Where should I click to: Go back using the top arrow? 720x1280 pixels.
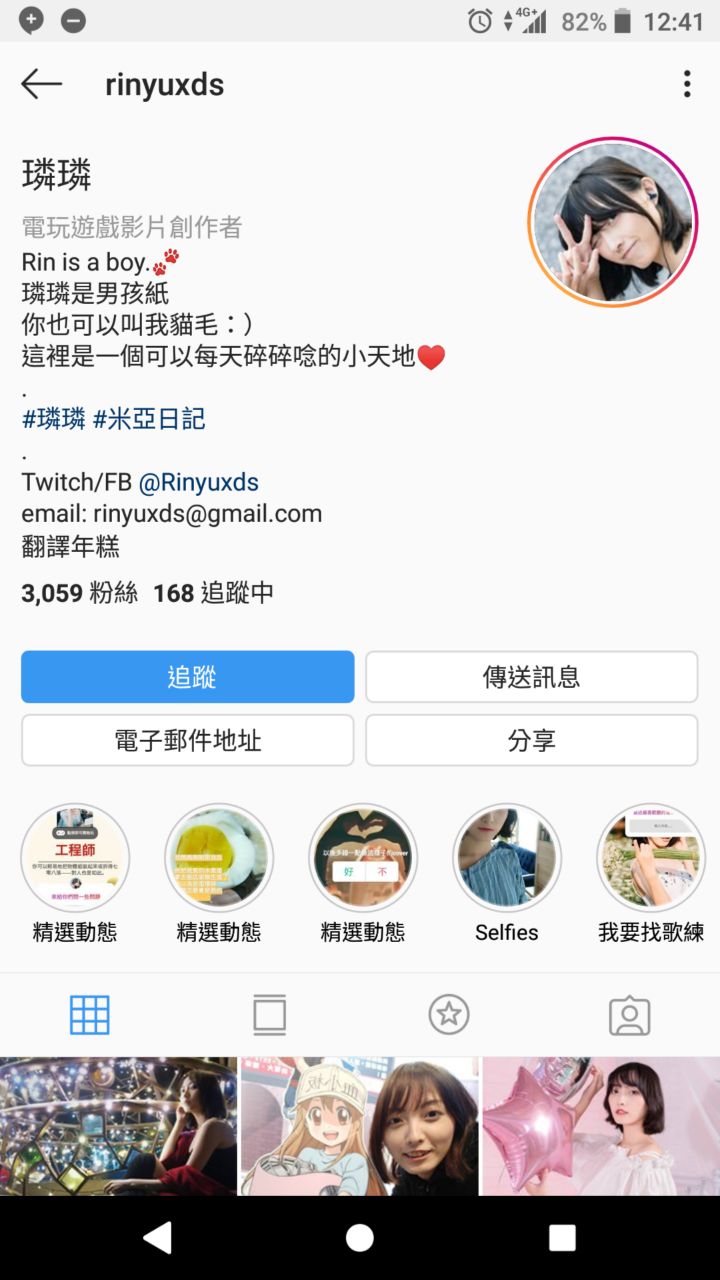pos(42,85)
